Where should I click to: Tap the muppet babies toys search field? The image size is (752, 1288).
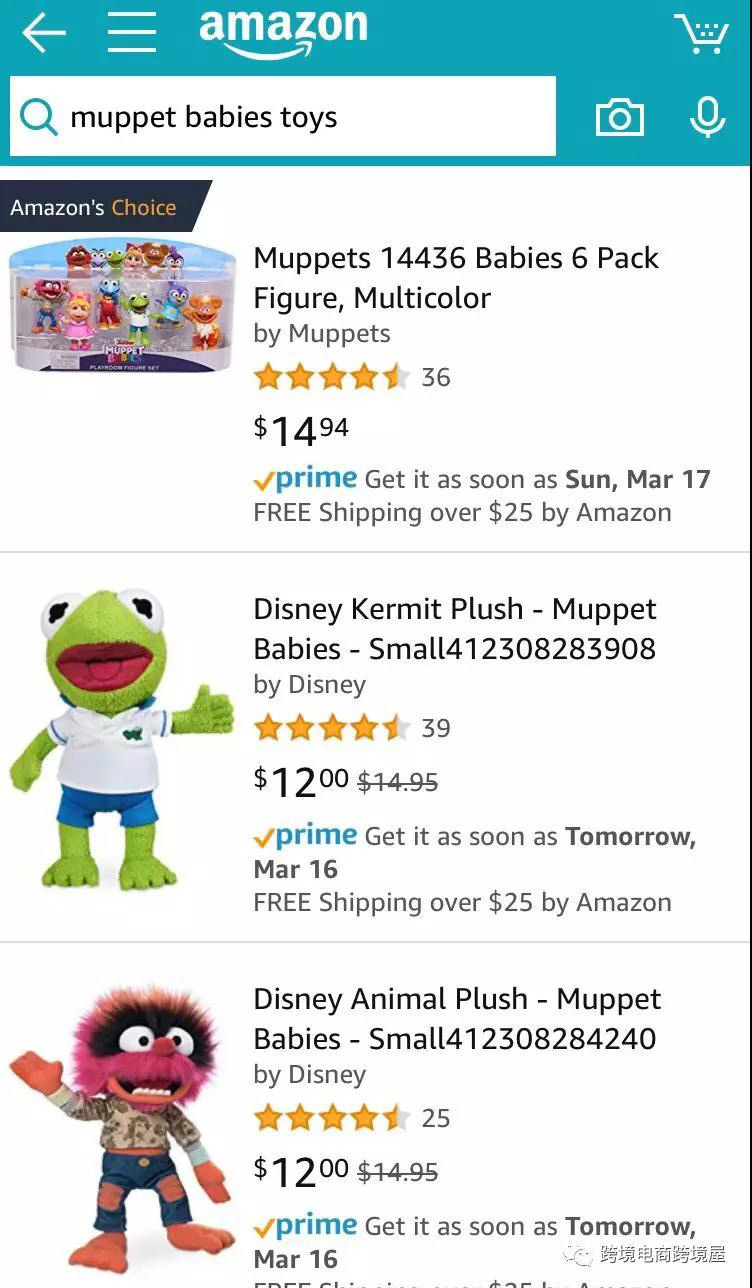[x=283, y=116]
